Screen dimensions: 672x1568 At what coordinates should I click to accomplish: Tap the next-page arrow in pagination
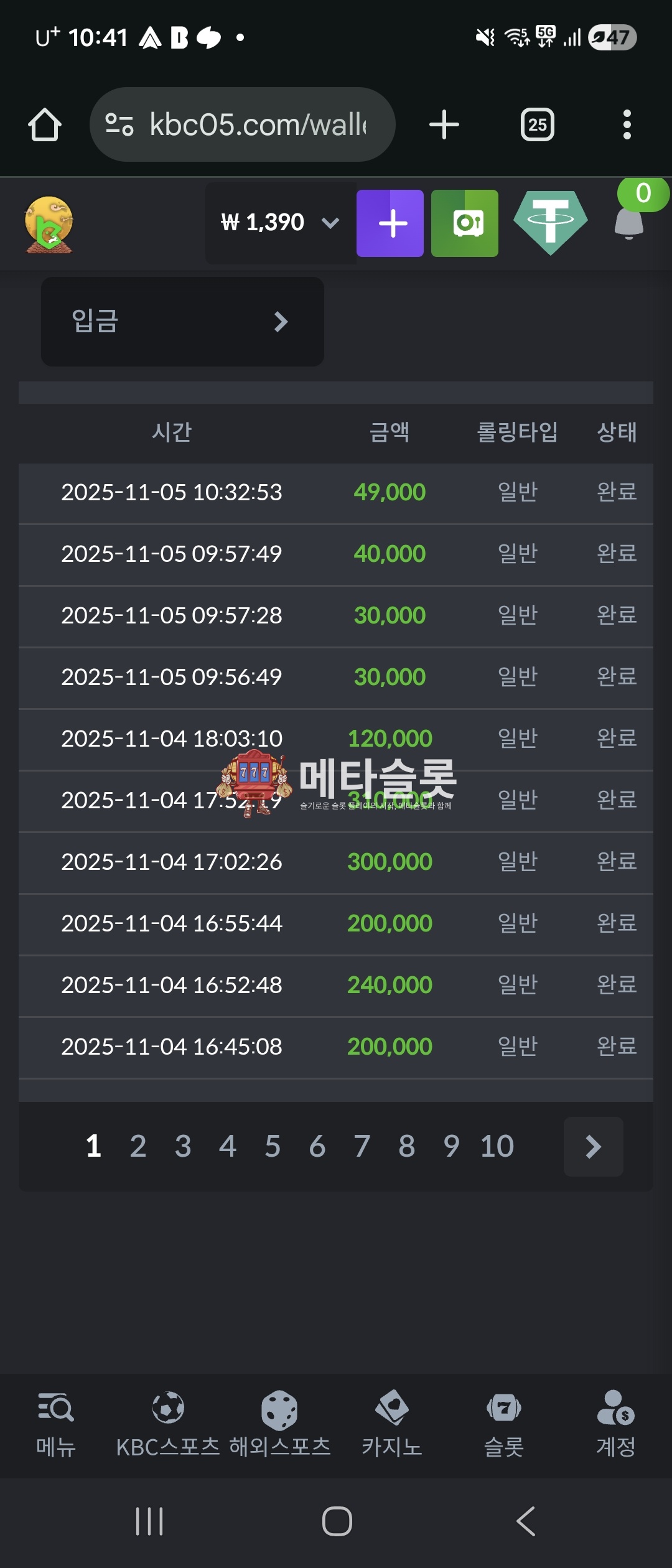point(593,1146)
